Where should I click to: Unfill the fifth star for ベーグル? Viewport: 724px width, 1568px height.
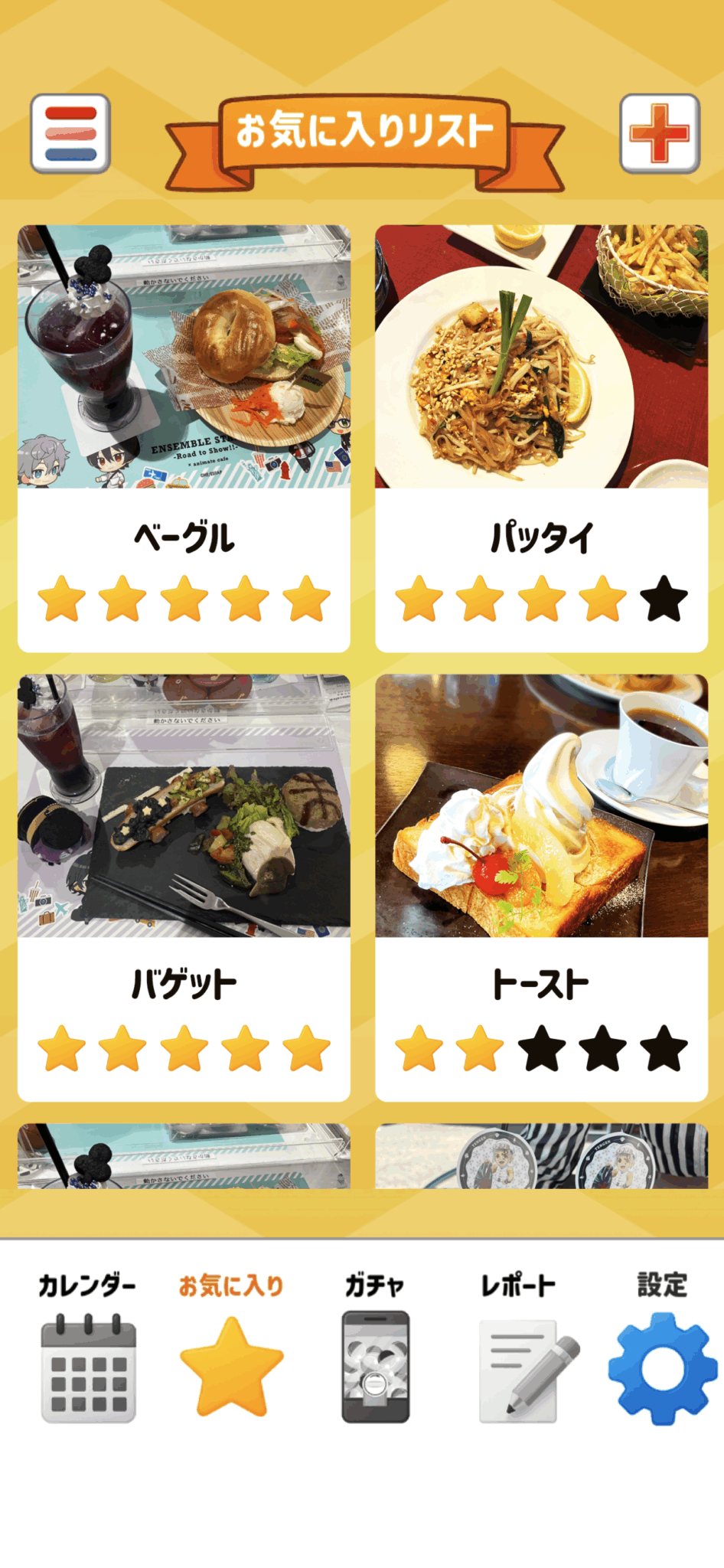pos(304,600)
